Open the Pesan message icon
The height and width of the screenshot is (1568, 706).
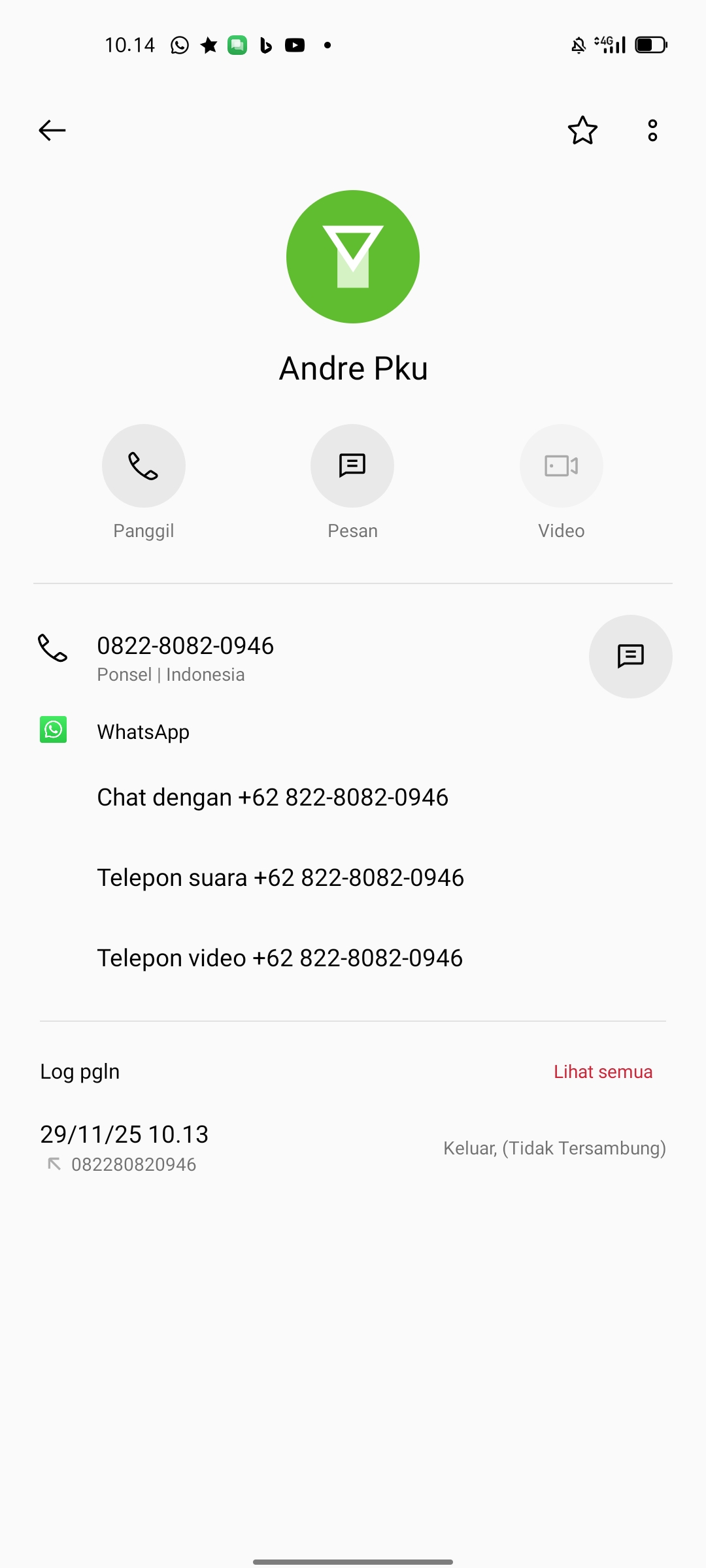point(352,465)
